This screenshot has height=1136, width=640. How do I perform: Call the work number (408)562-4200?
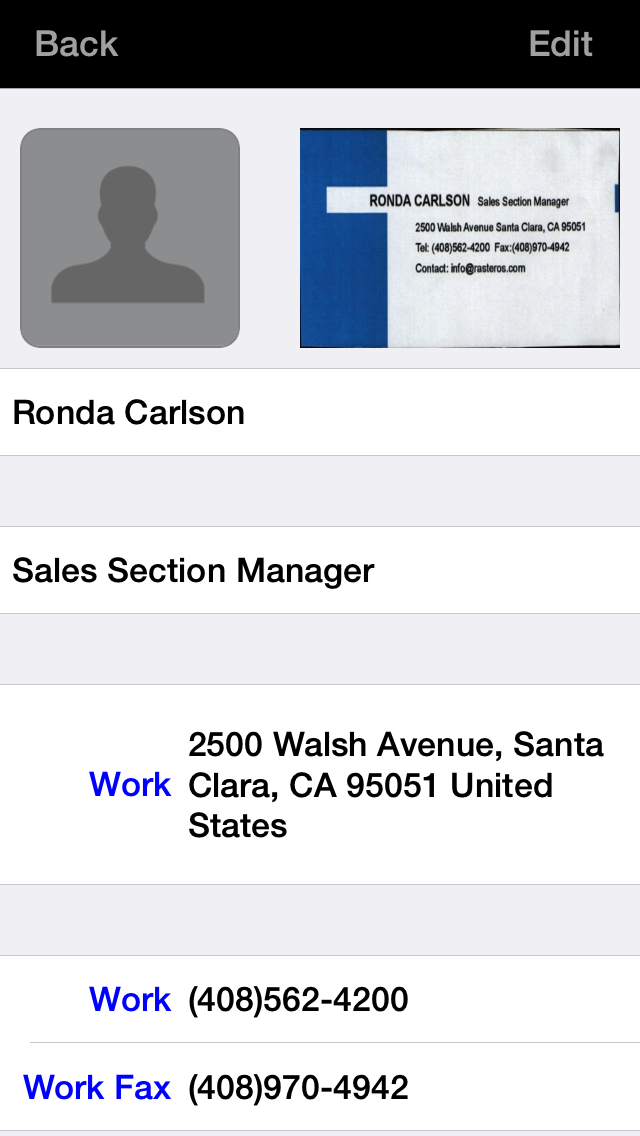[x=298, y=999]
